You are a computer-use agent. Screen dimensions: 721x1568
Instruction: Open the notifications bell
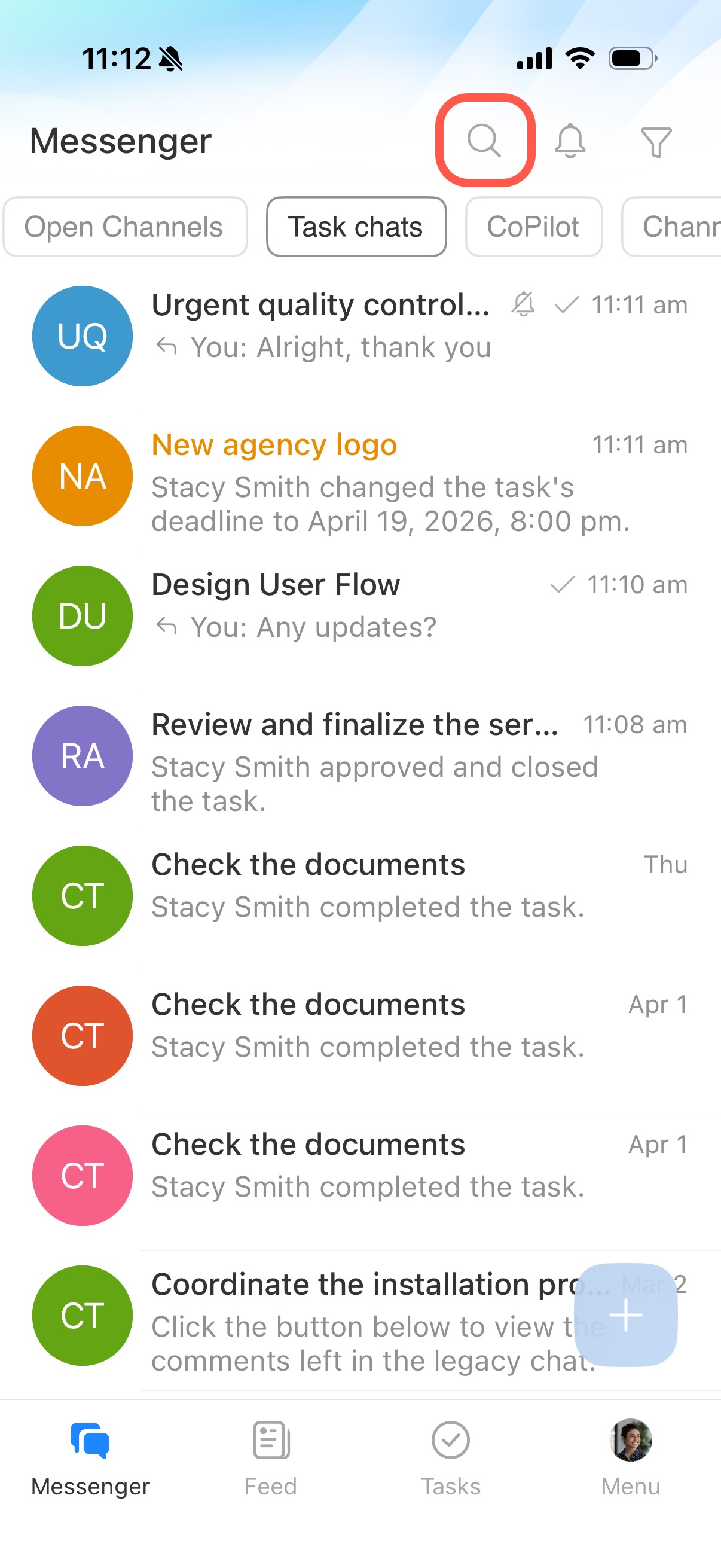[x=570, y=141]
